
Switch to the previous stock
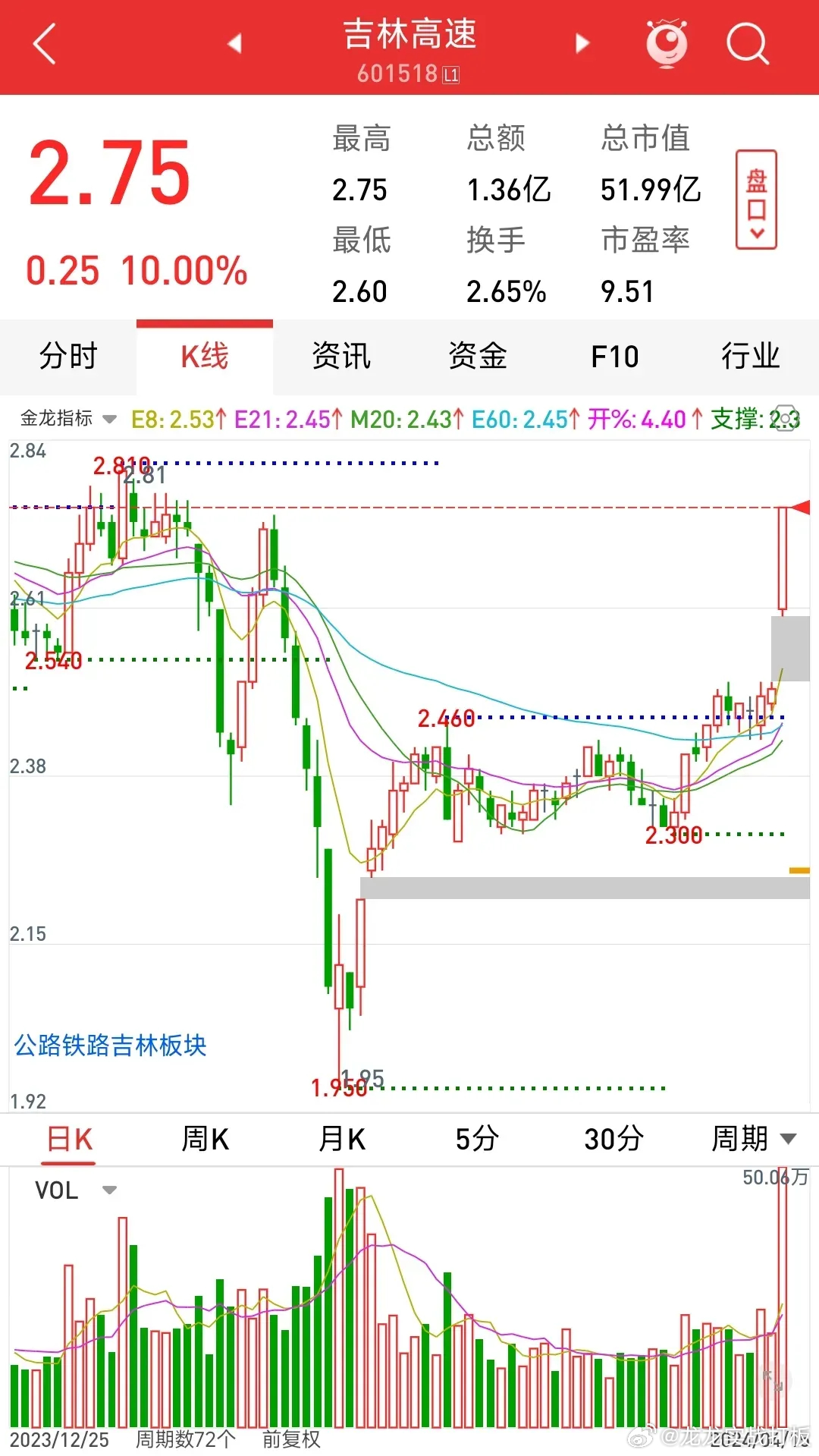pos(234,43)
